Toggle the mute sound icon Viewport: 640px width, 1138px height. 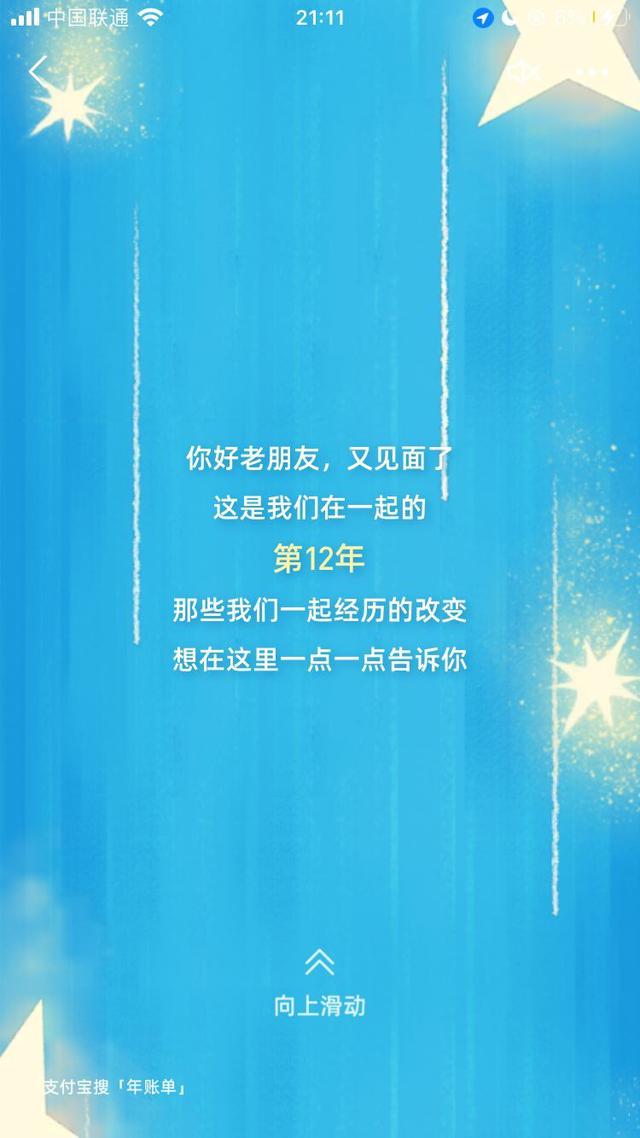[x=522, y=72]
